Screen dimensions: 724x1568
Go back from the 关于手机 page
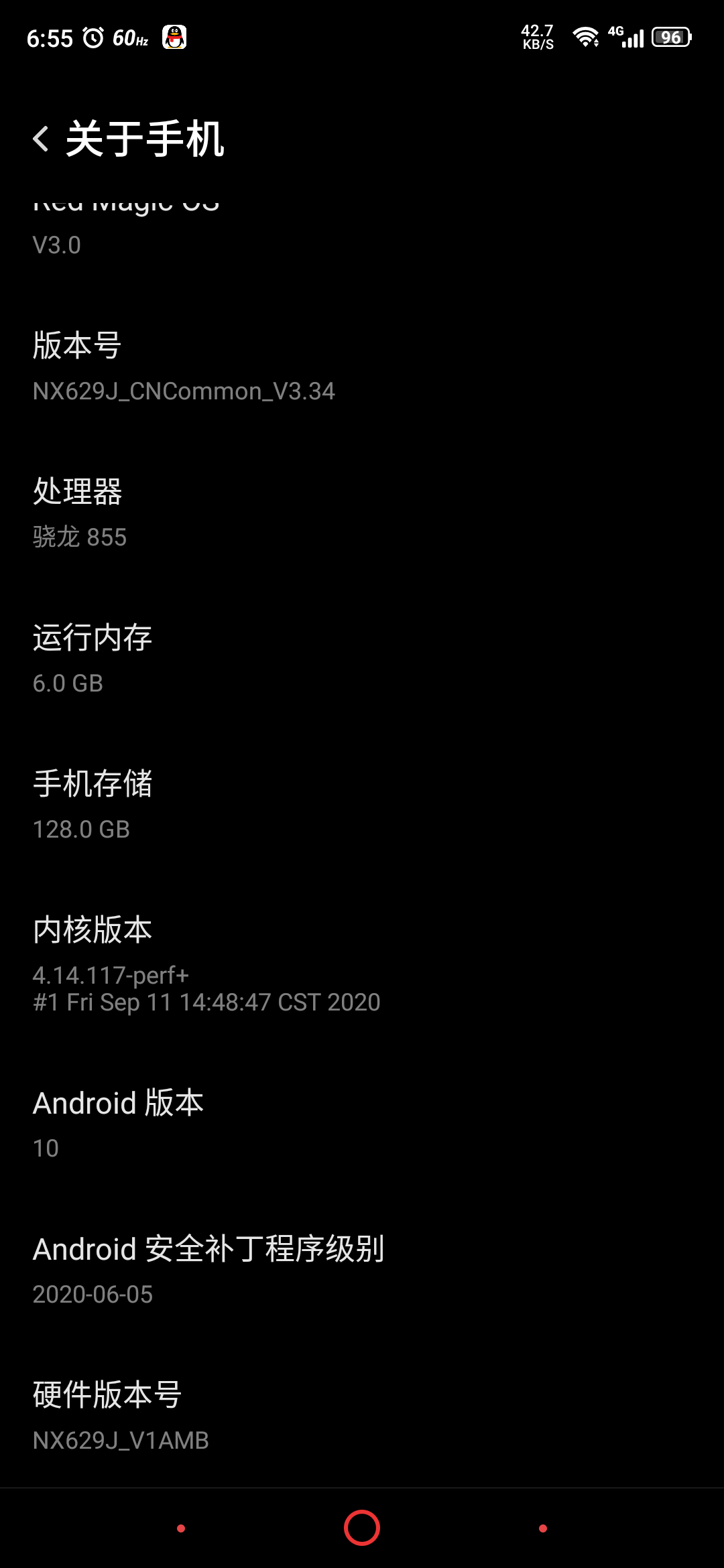(x=42, y=139)
